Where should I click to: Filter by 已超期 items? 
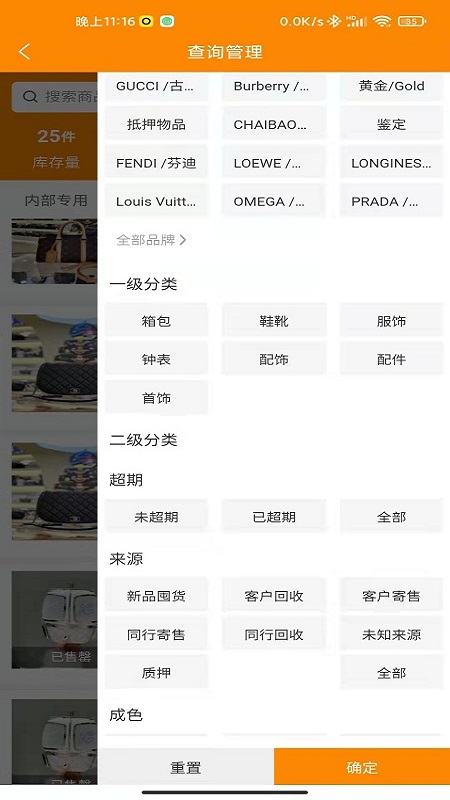274,517
